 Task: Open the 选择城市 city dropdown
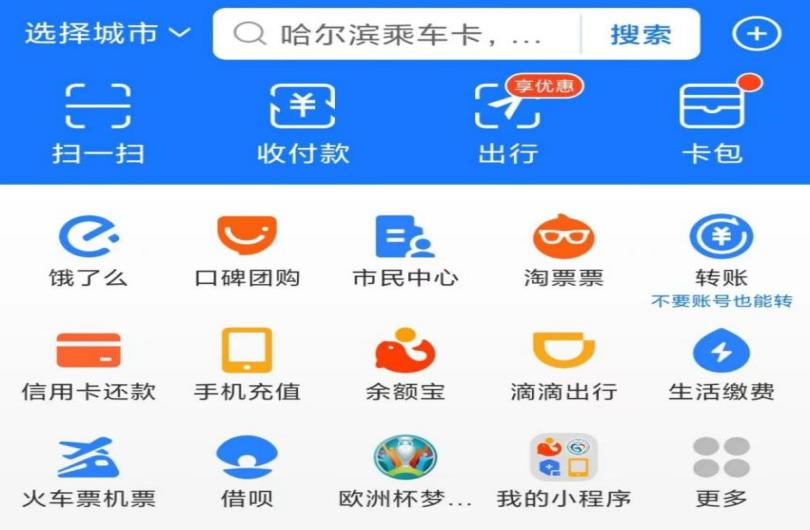[x=107, y=34]
